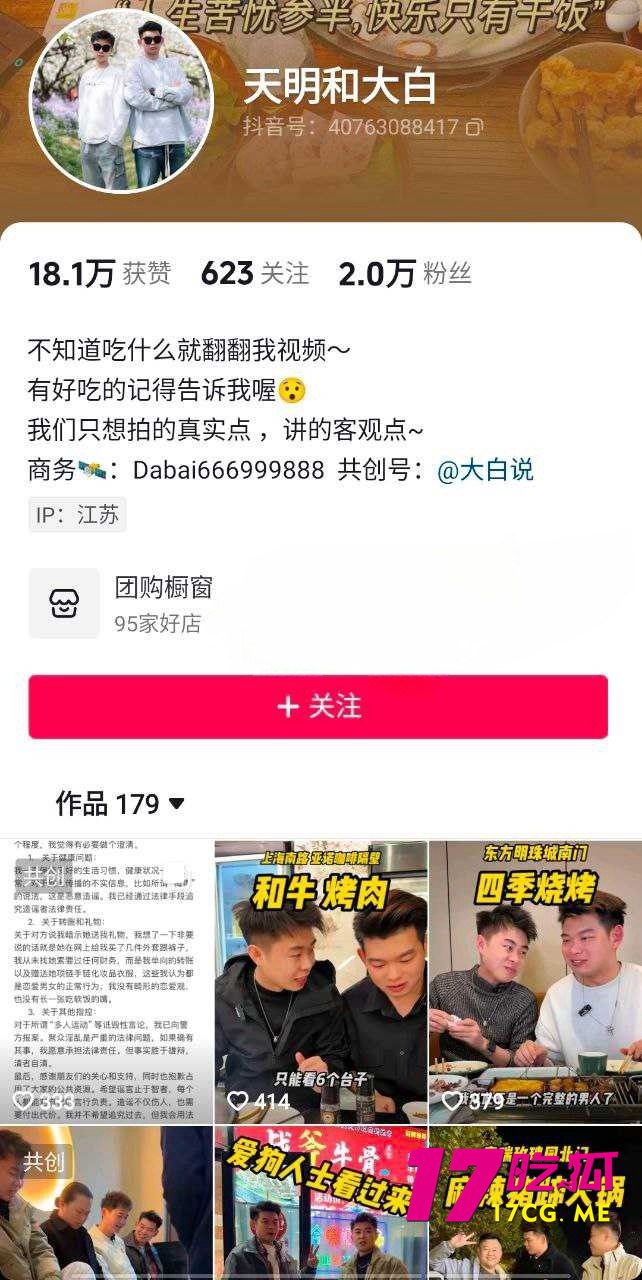The height and width of the screenshot is (1280, 642).
Task: Play the 四季烧烤 video
Action: coord(535,980)
